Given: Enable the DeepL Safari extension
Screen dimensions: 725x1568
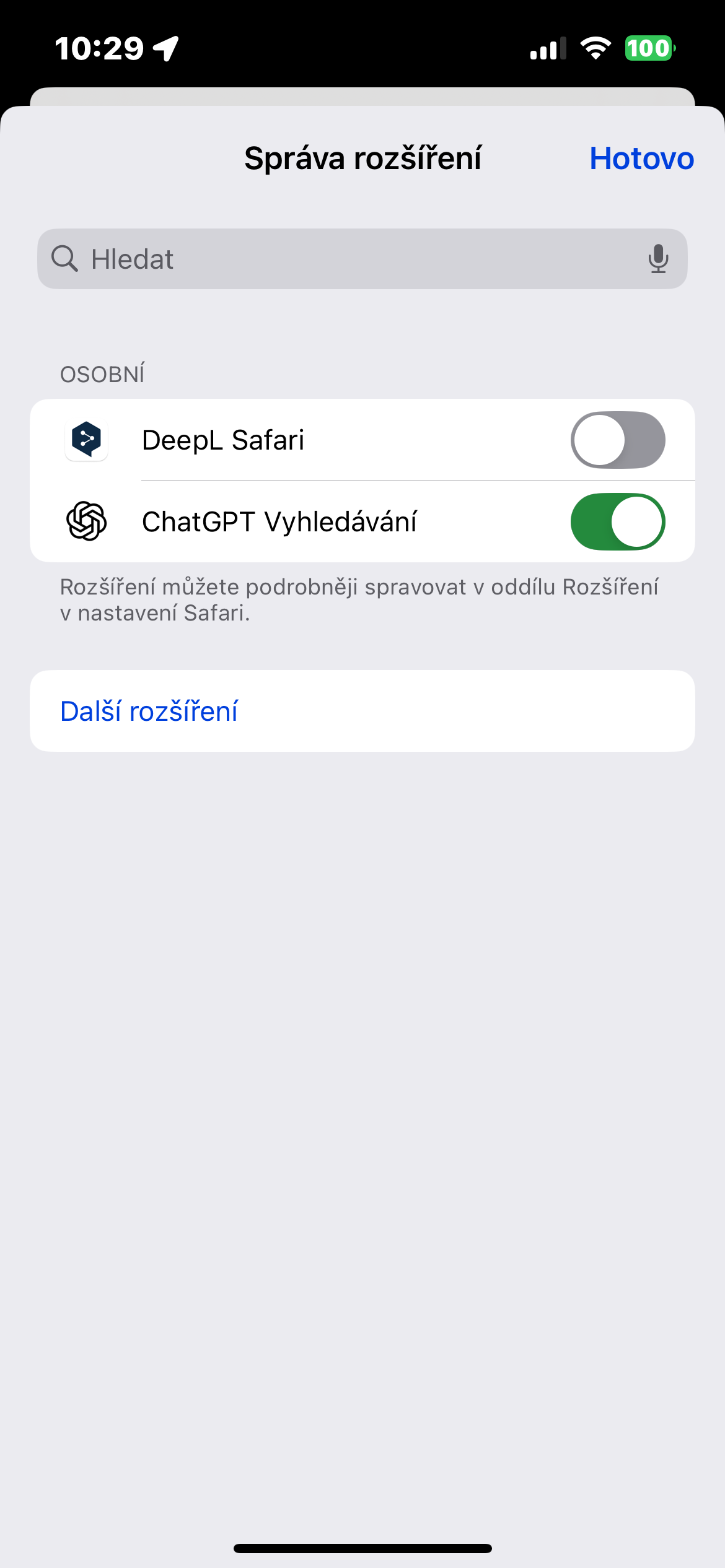Looking at the screenshot, I should 617,440.
